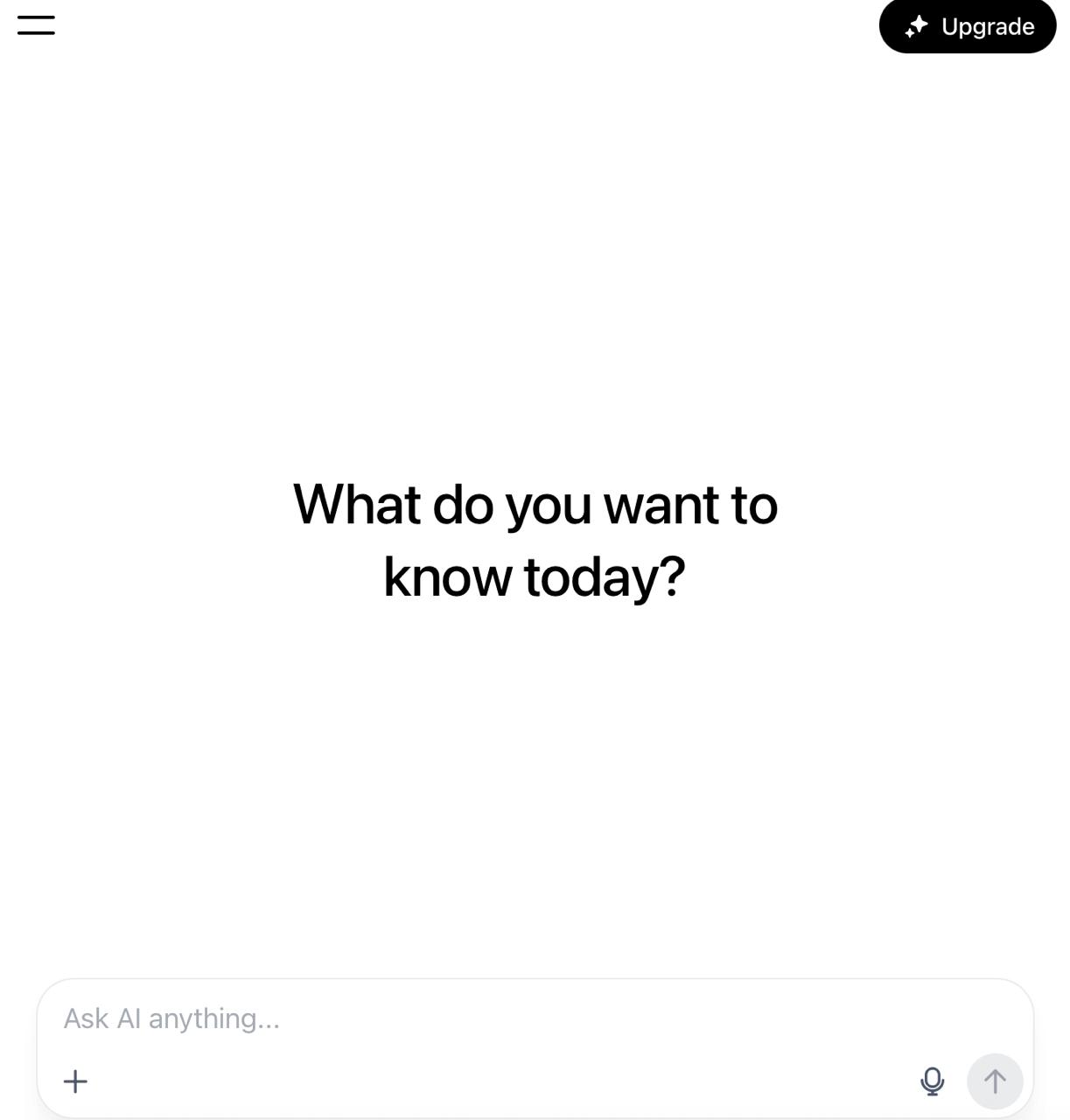The height and width of the screenshot is (1120, 1070).
Task: Open the hamburger menu
Action: point(36,25)
